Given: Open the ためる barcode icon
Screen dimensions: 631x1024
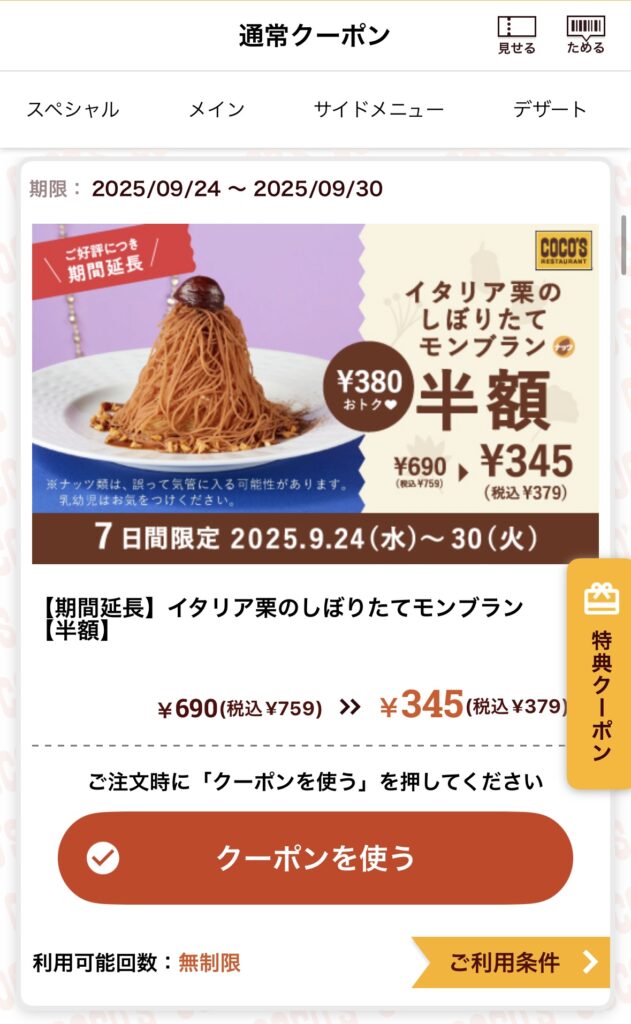Looking at the screenshot, I should click(x=585, y=35).
